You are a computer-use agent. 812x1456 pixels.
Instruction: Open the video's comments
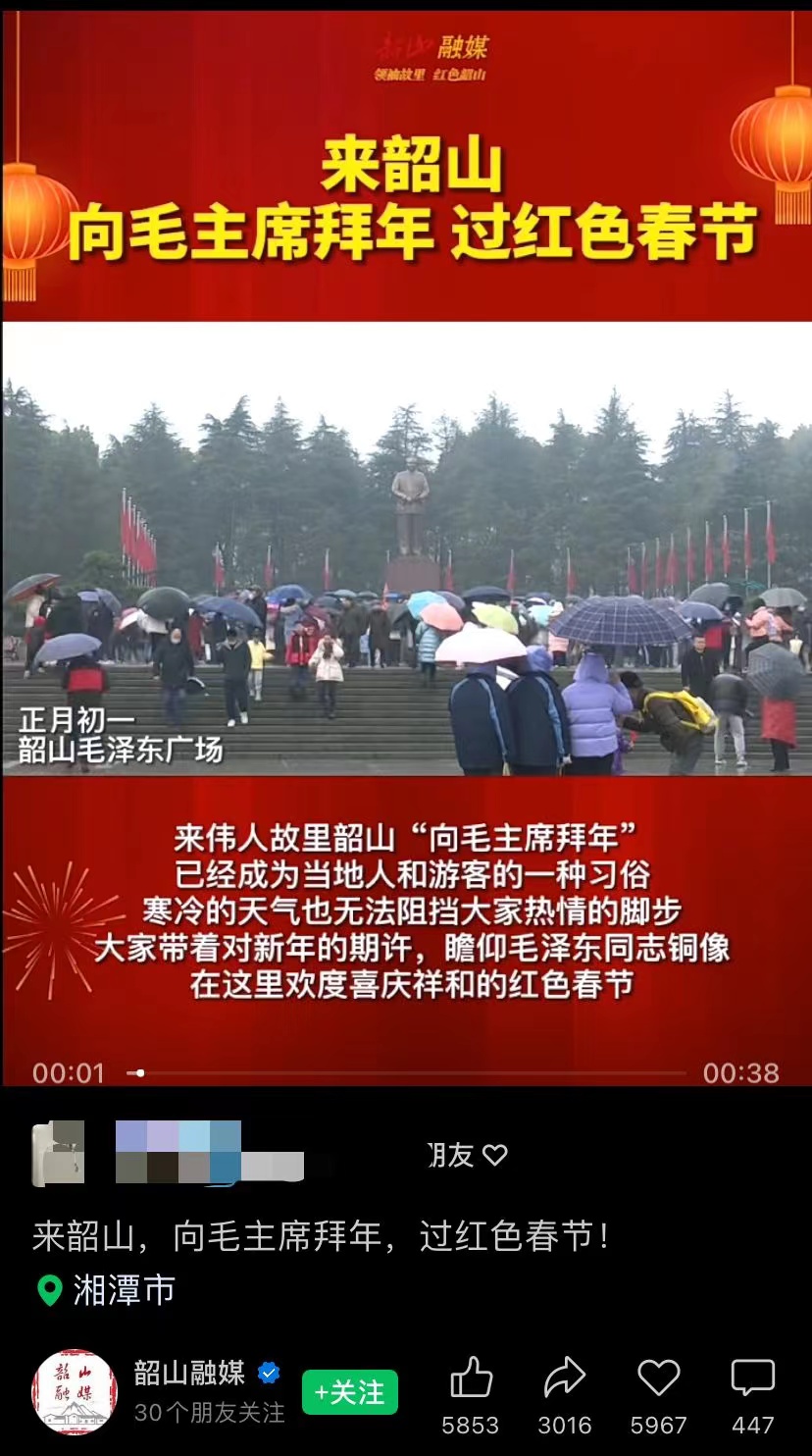pyautogui.click(x=752, y=1378)
